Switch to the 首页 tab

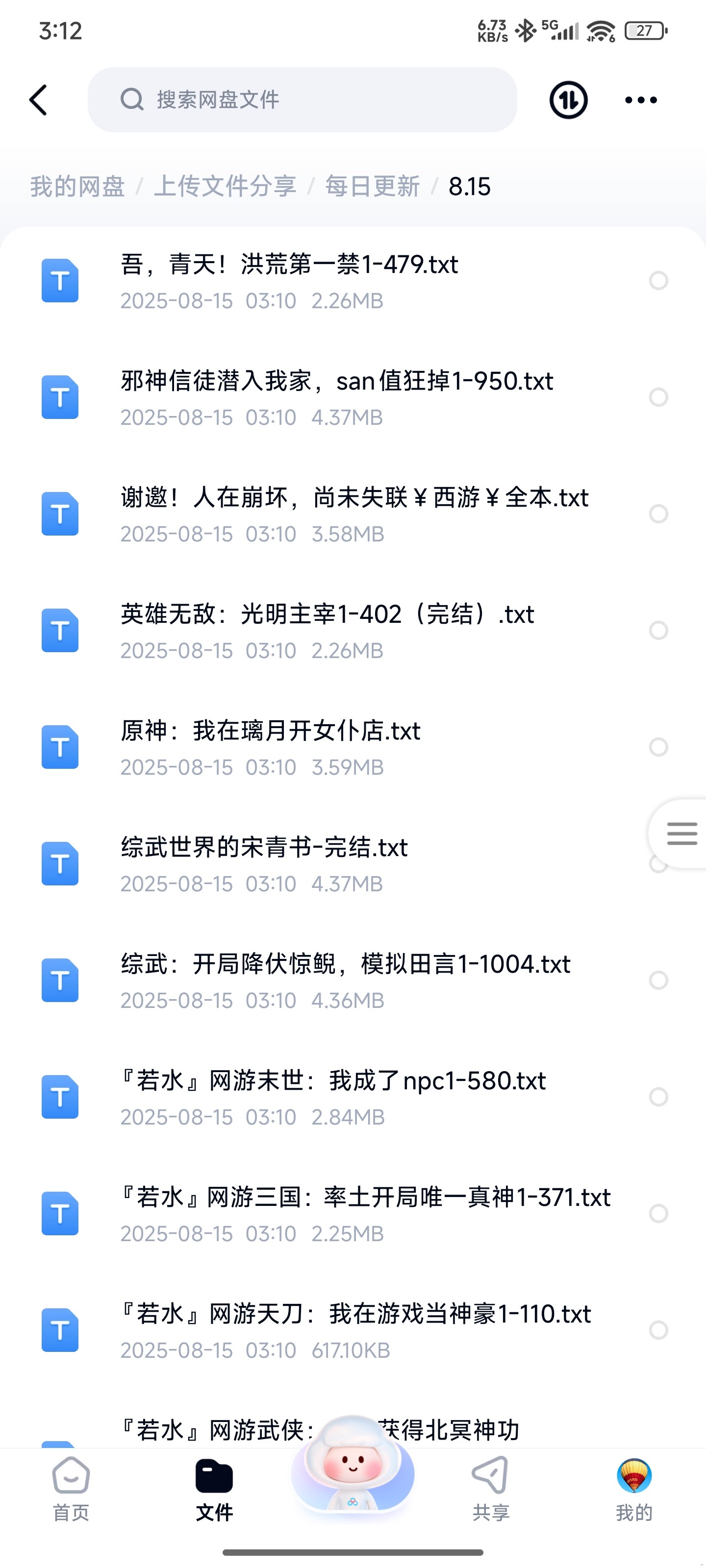tap(71, 1488)
